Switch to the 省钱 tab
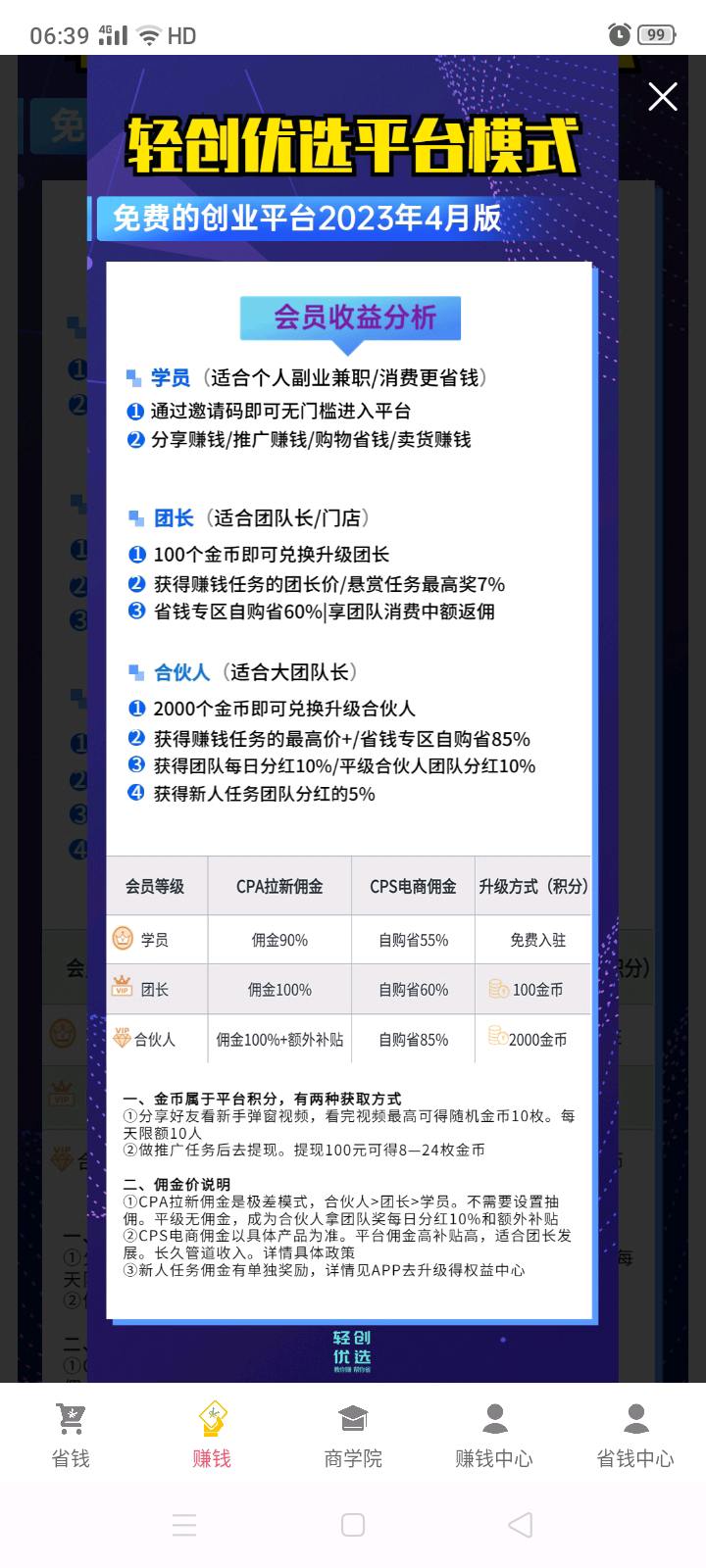 pyautogui.click(x=71, y=1435)
